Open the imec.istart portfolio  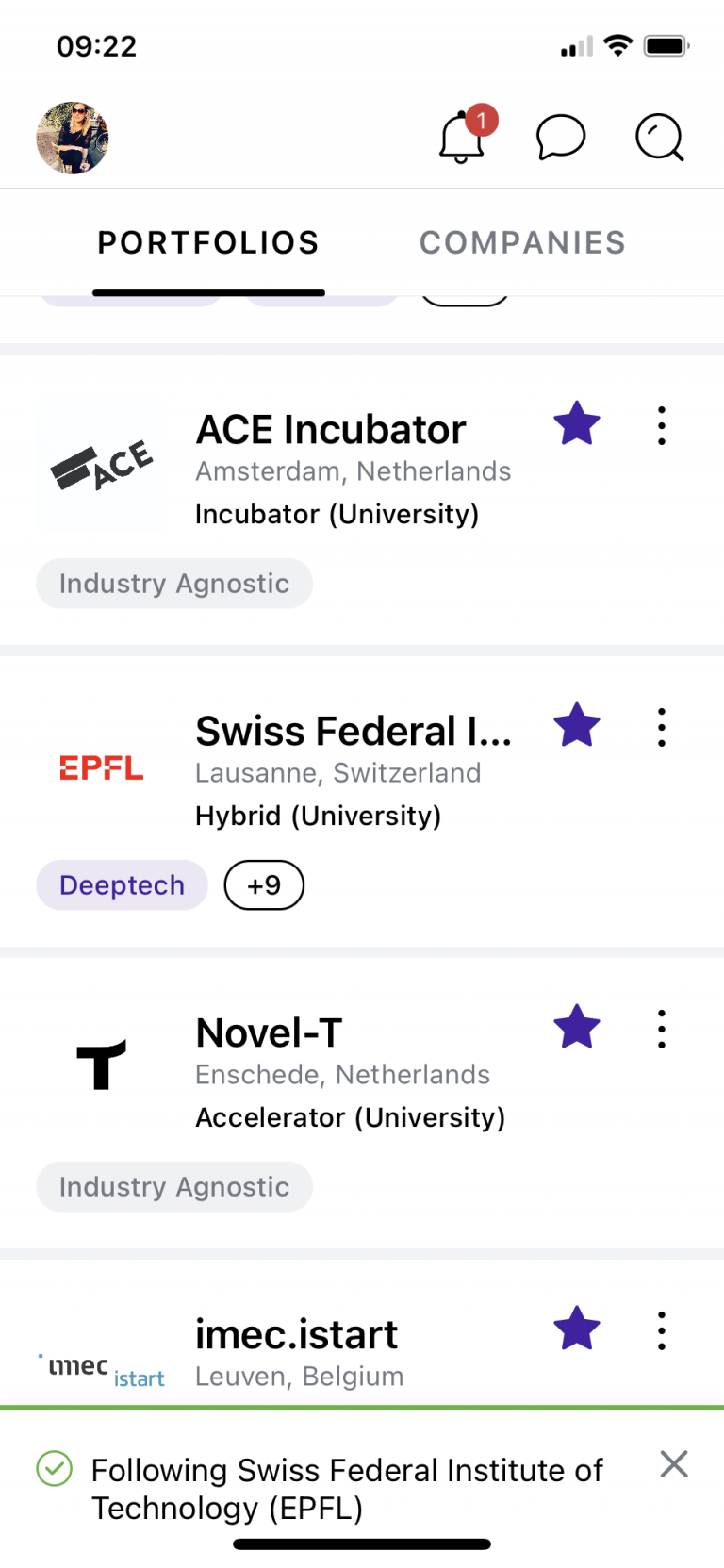297,1335
